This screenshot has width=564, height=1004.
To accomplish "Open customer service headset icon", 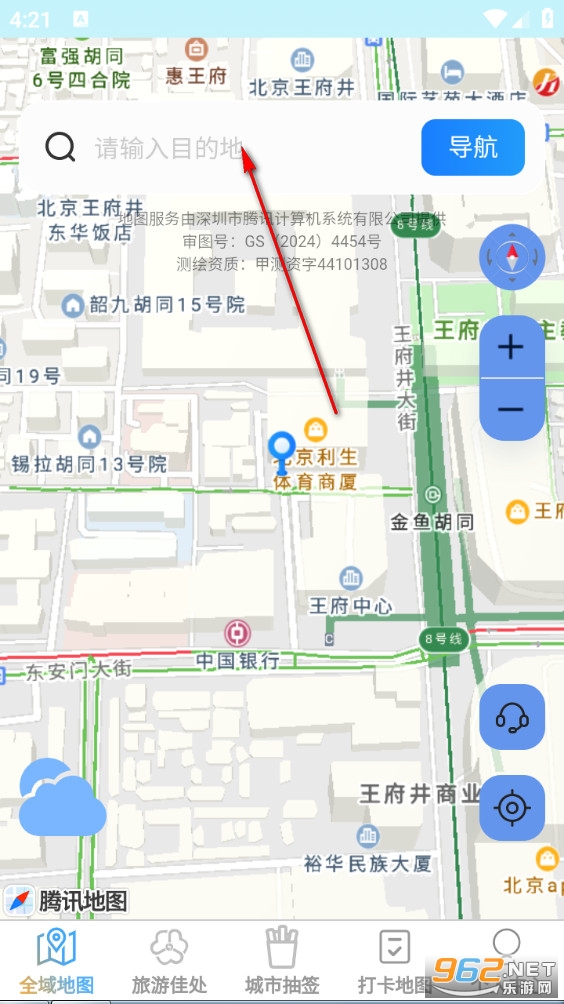I will (x=512, y=717).
